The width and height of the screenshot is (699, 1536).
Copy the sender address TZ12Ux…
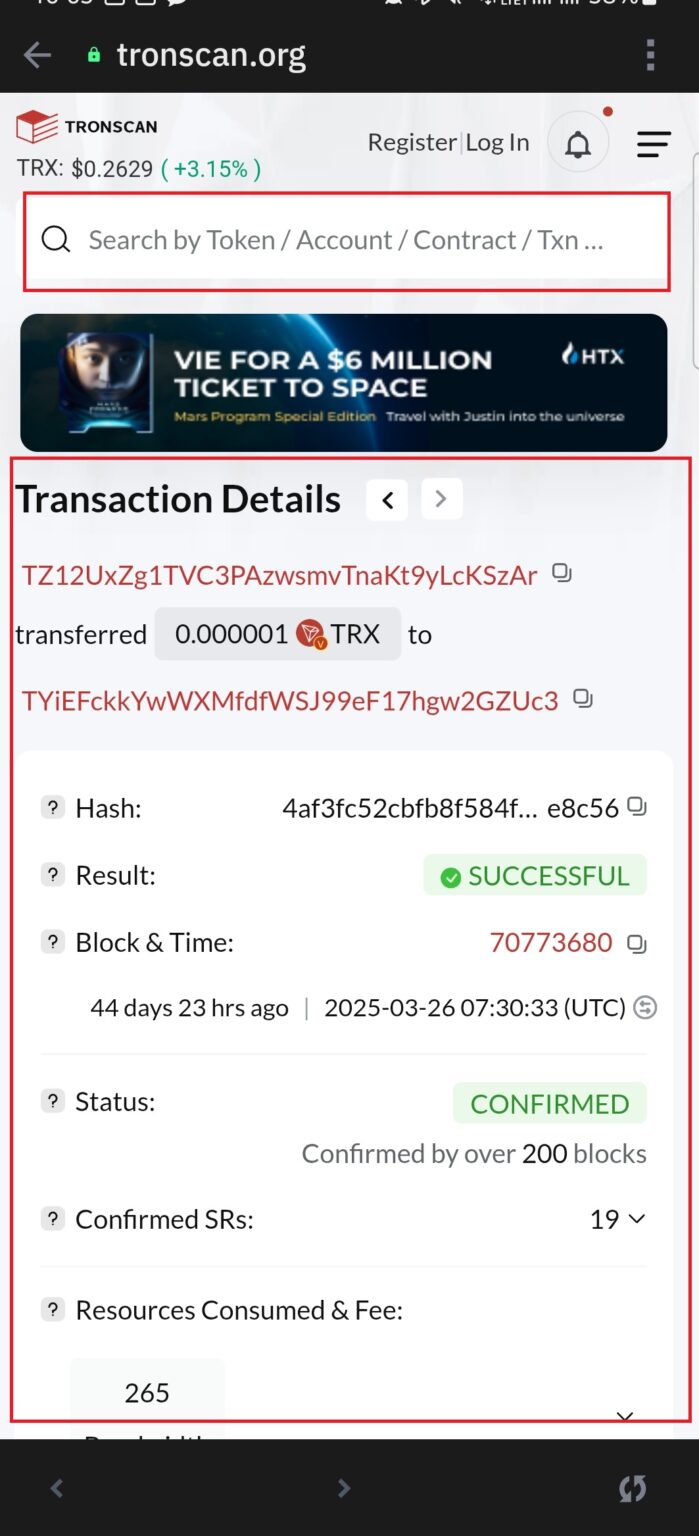coord(562,574)
